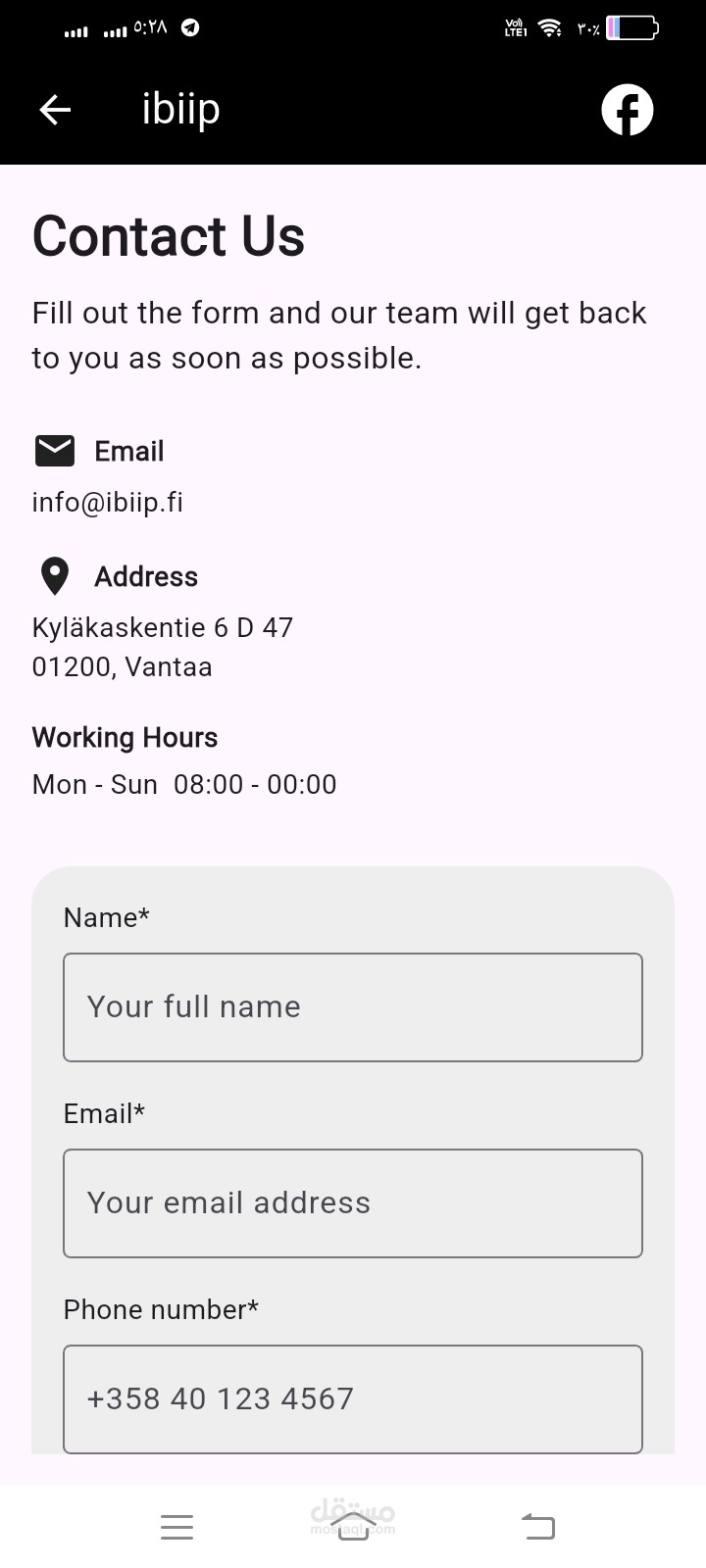Tap the system back button
The height and width of the screenshot is (1568, 706).
coord(537,1527)
